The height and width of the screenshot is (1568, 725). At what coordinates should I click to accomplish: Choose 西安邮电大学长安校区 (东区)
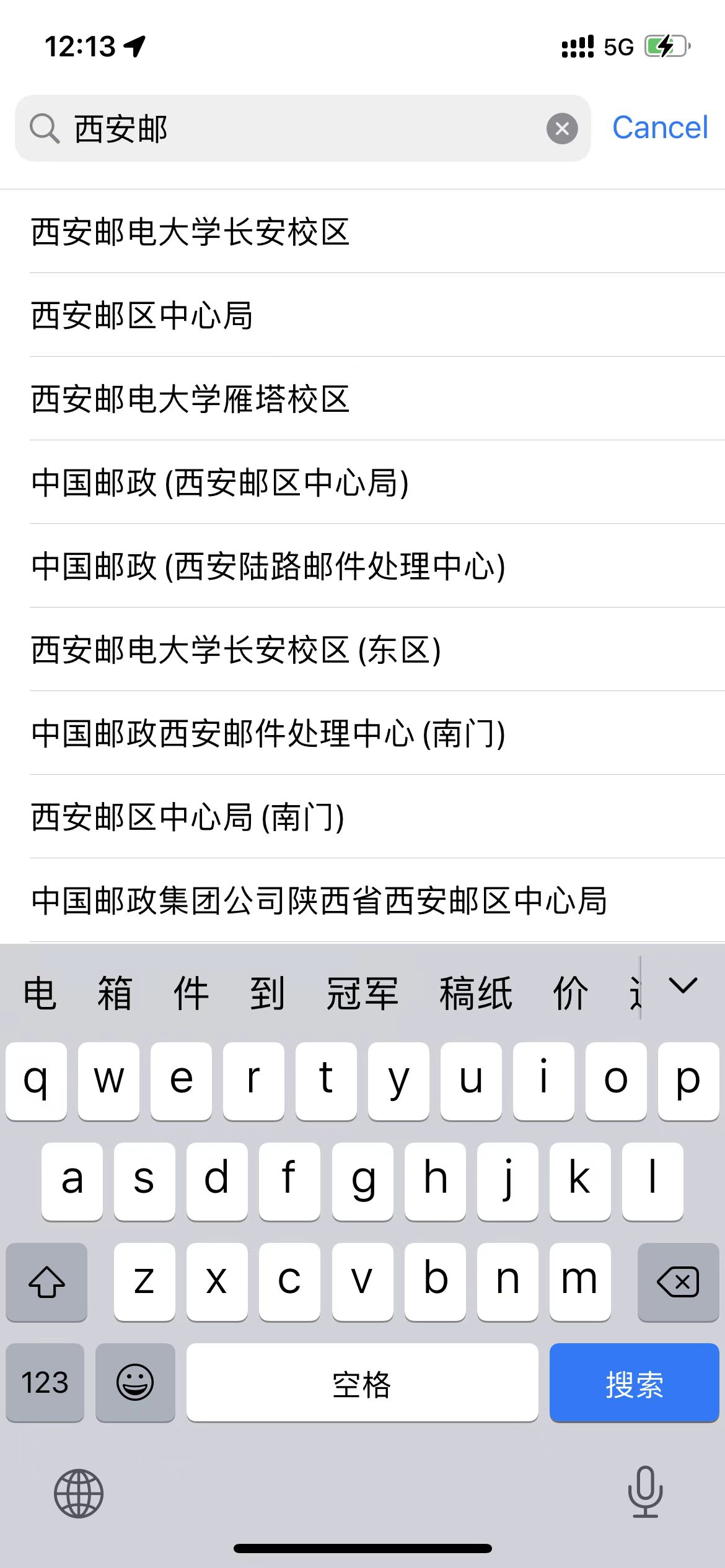tap(362, 649)
